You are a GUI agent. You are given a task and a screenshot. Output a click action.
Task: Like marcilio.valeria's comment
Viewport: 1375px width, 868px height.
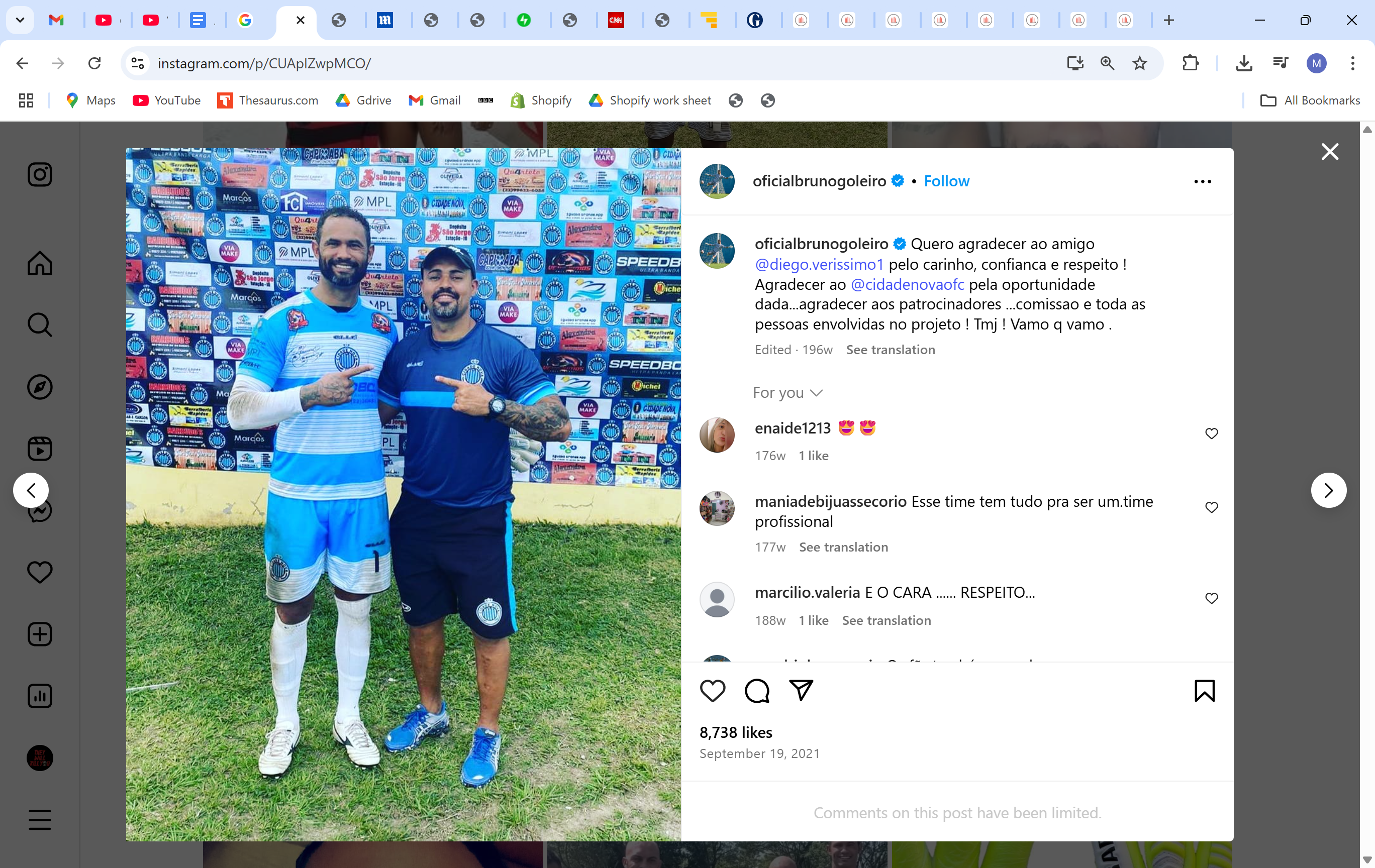point(1211,598)
